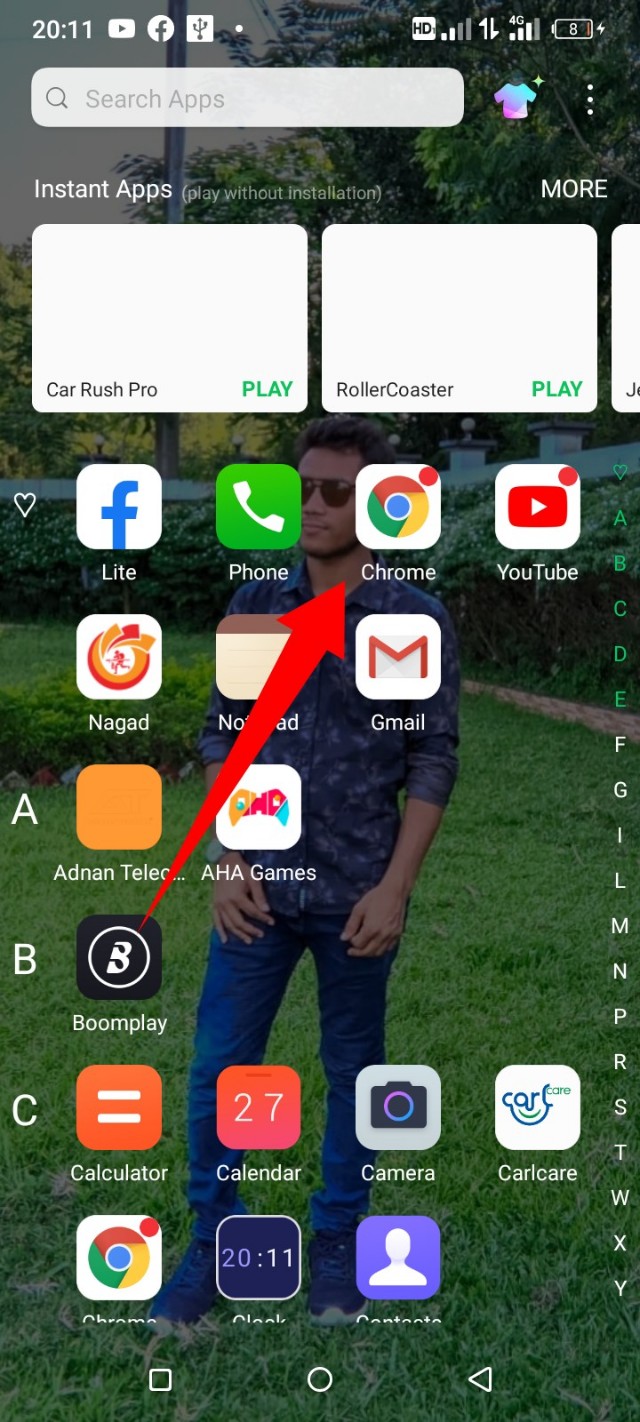This screenshot has height=1422, width=640.
Task: Open Carlcare app
Action: pyautogui.click(x=538, y=1107)
